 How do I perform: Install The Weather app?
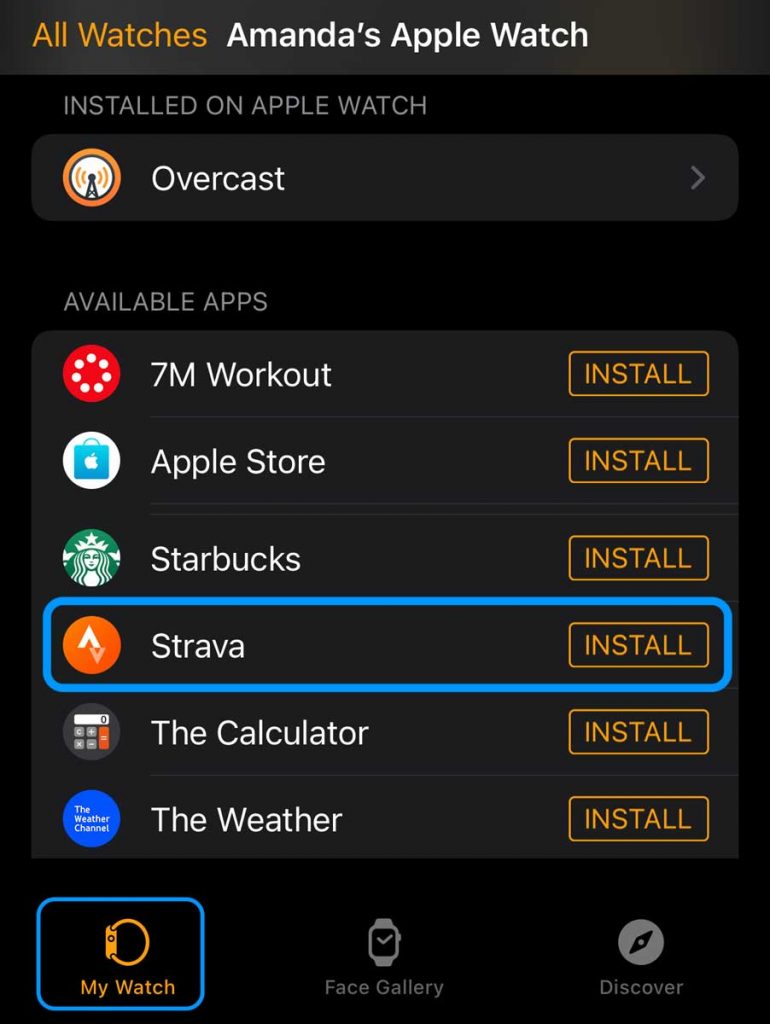[638, 819]
